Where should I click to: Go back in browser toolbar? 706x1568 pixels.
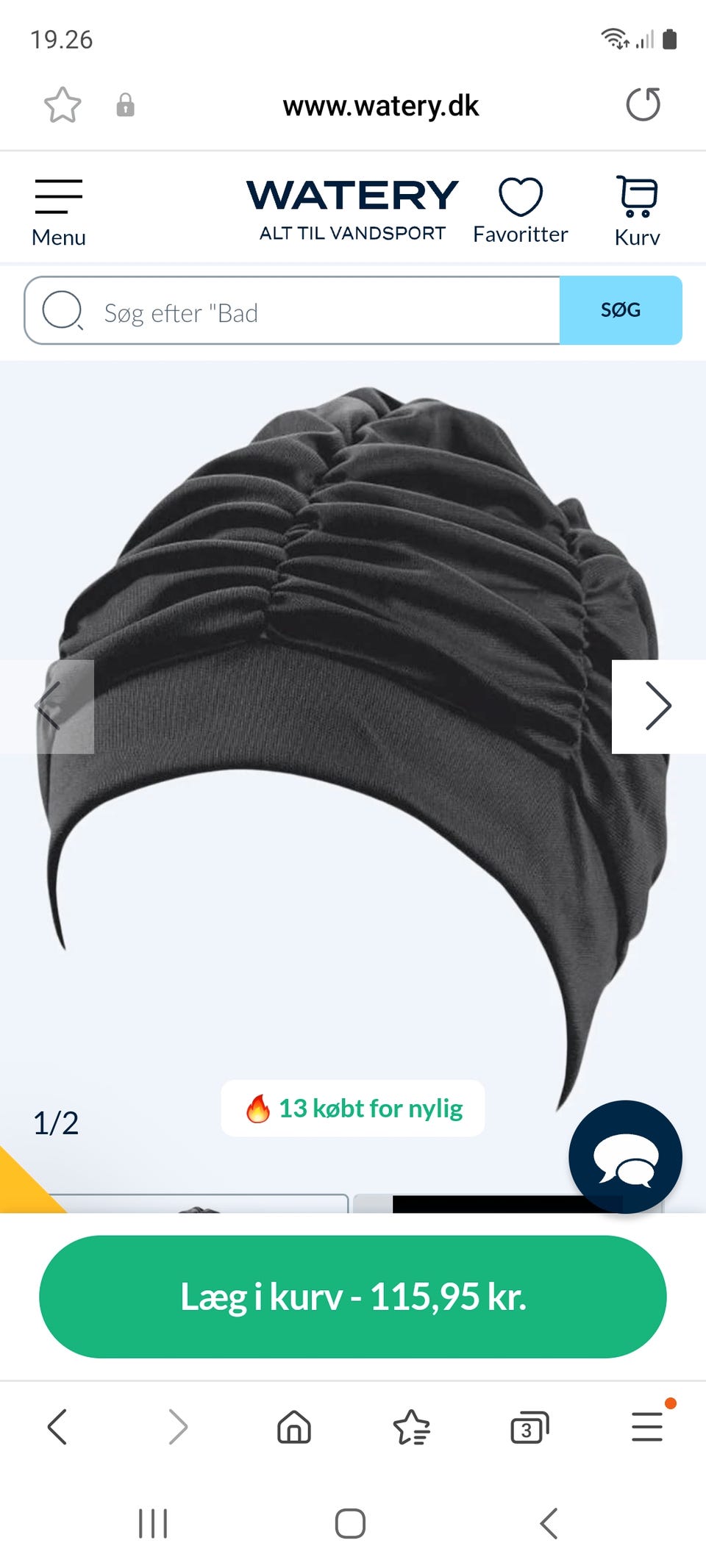(x=57, y=1427)
